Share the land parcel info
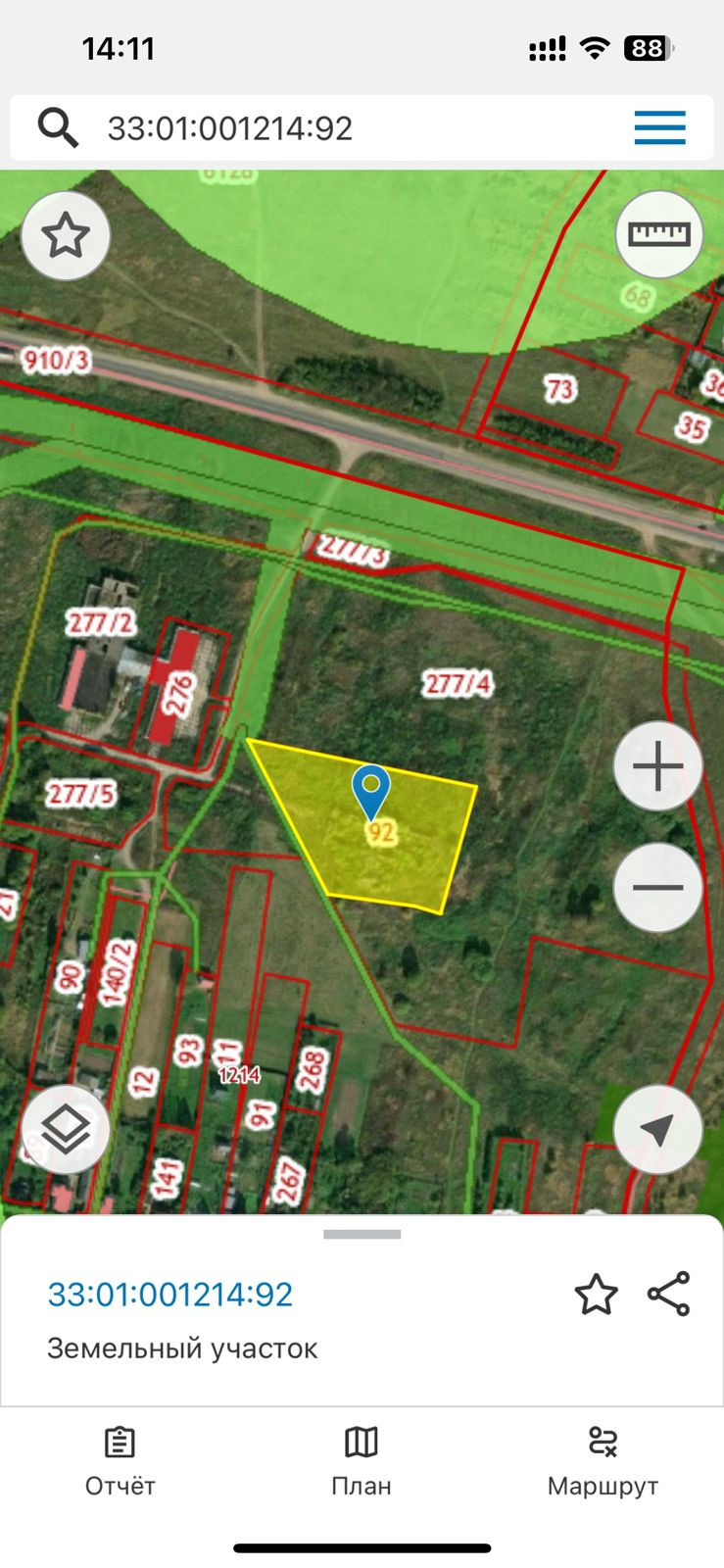The image size is (724, 1568). pos(669,1295)
